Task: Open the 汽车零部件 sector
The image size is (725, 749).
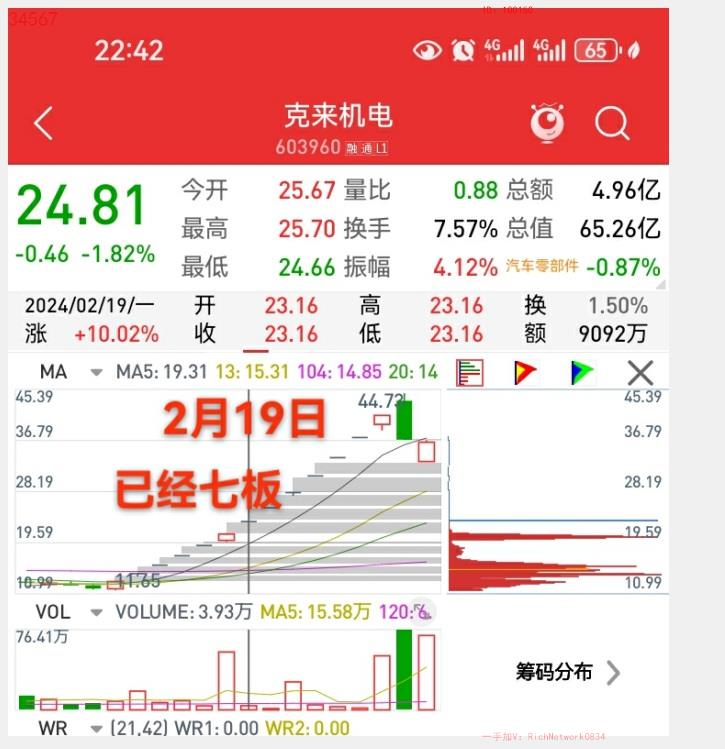Action: coord(542,267)
